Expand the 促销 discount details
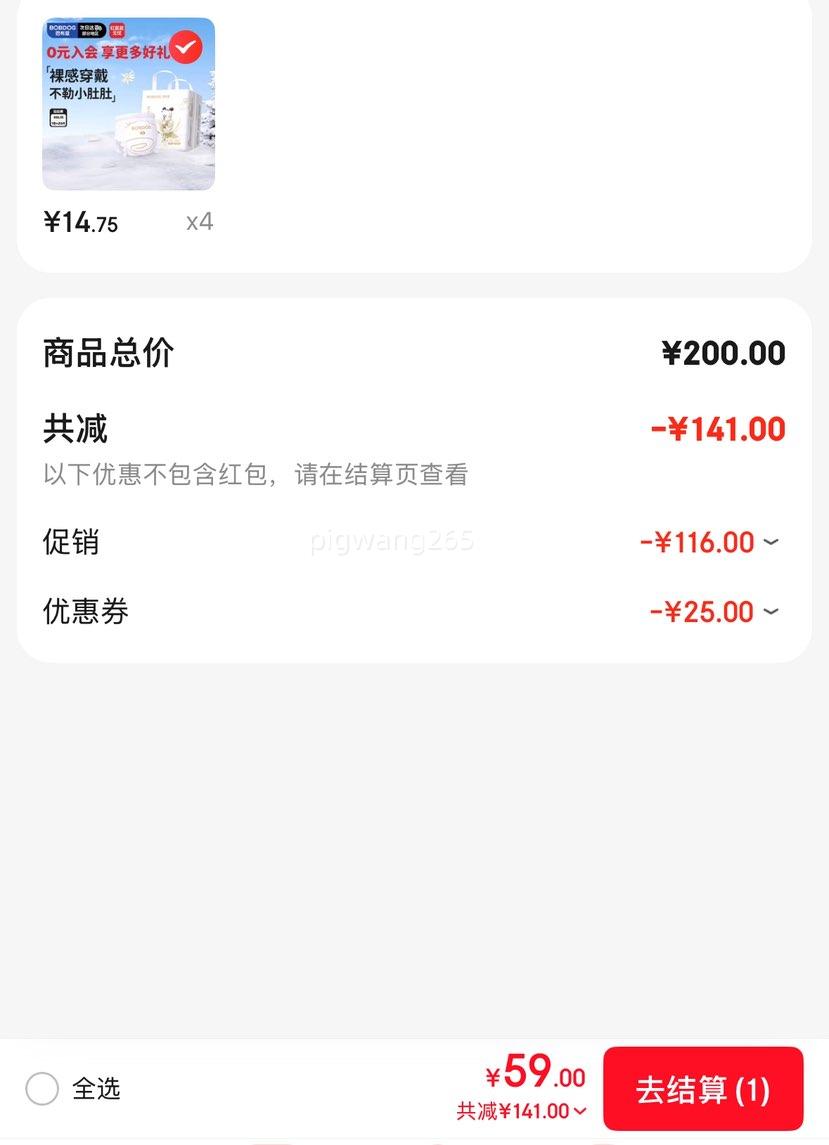 [770, 542]
